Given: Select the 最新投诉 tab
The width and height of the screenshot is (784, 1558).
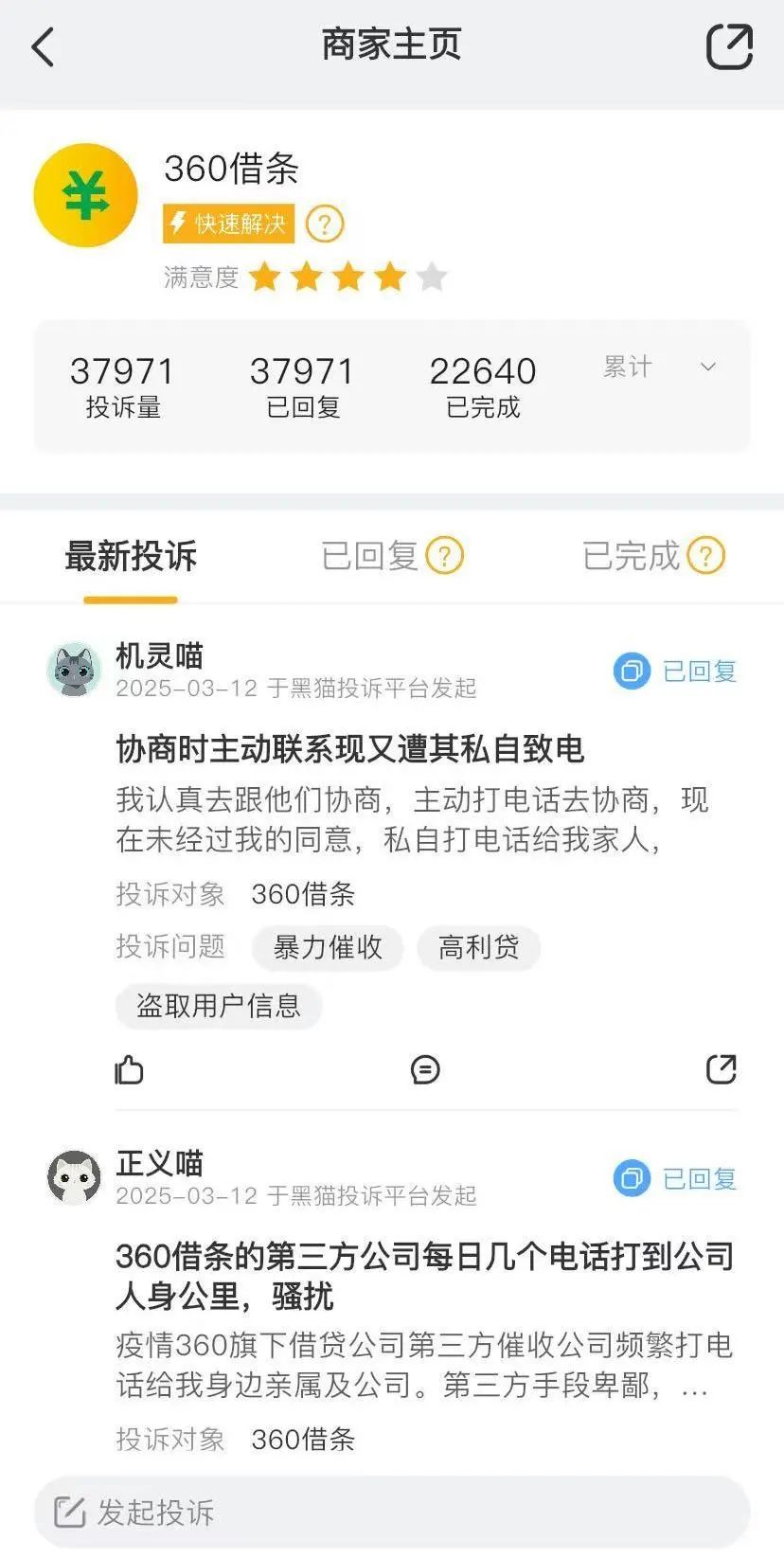Looking at the screenshot, I should (131, 557).
